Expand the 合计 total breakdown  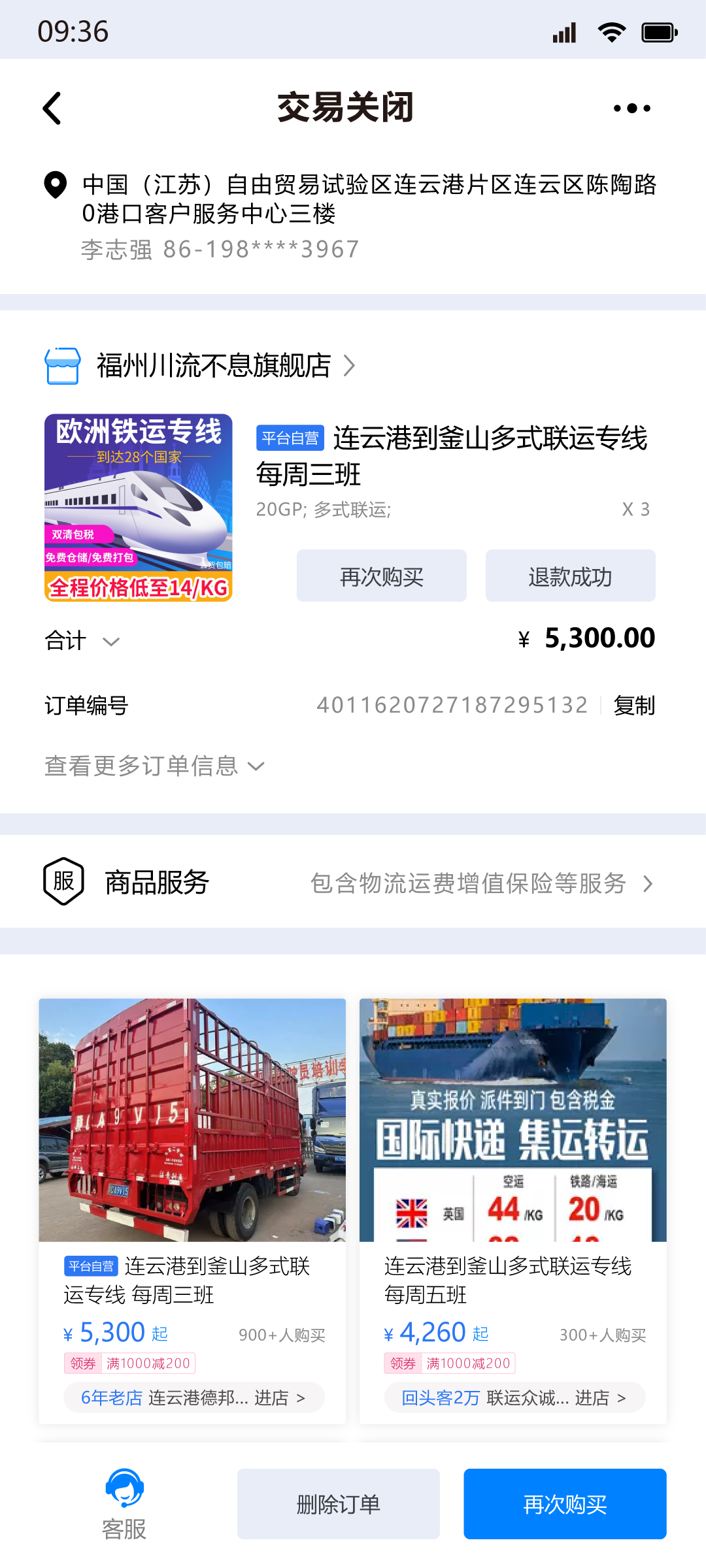pyautogui.click(x=82, y=641)
